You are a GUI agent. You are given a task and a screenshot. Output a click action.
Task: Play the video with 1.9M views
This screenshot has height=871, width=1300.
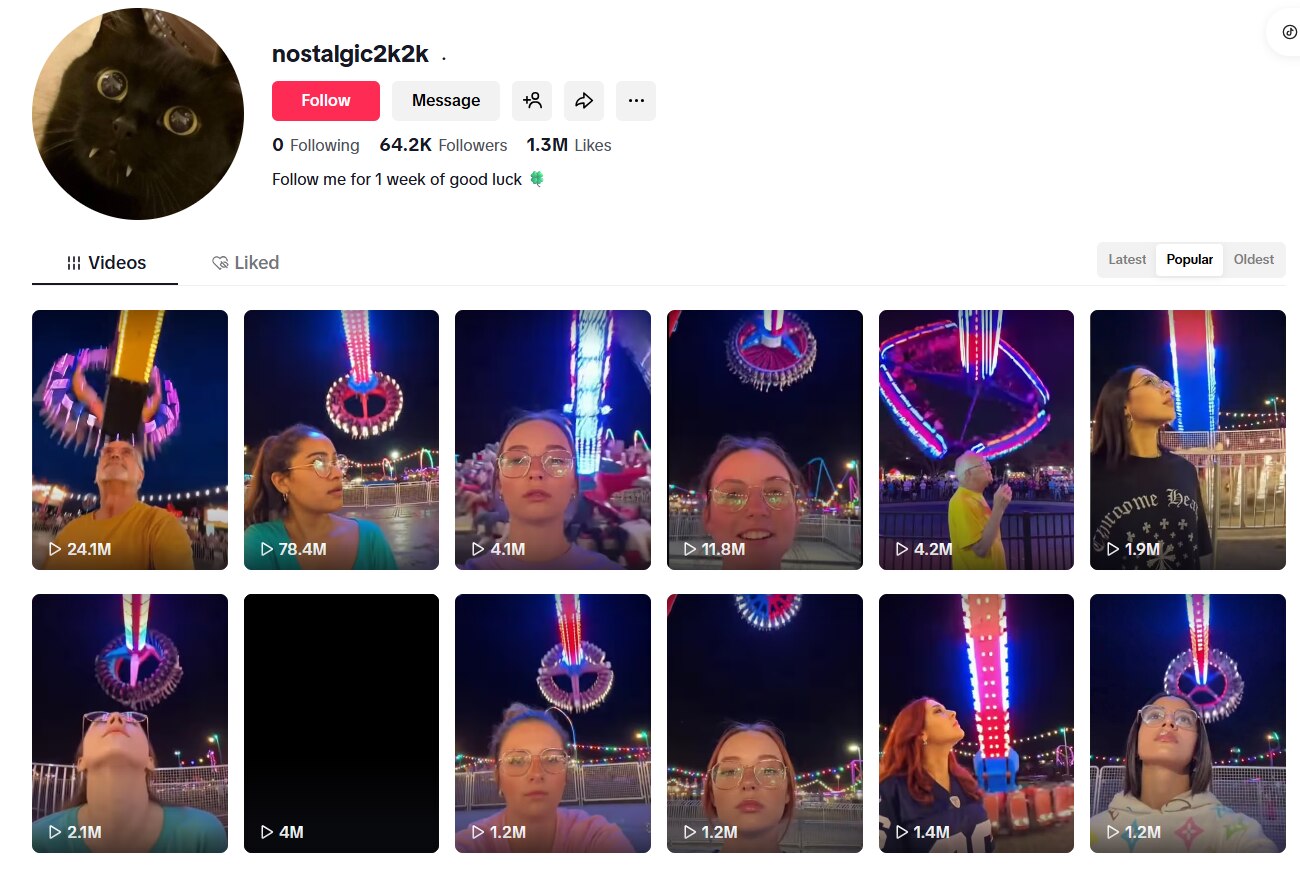[1187, 440]
